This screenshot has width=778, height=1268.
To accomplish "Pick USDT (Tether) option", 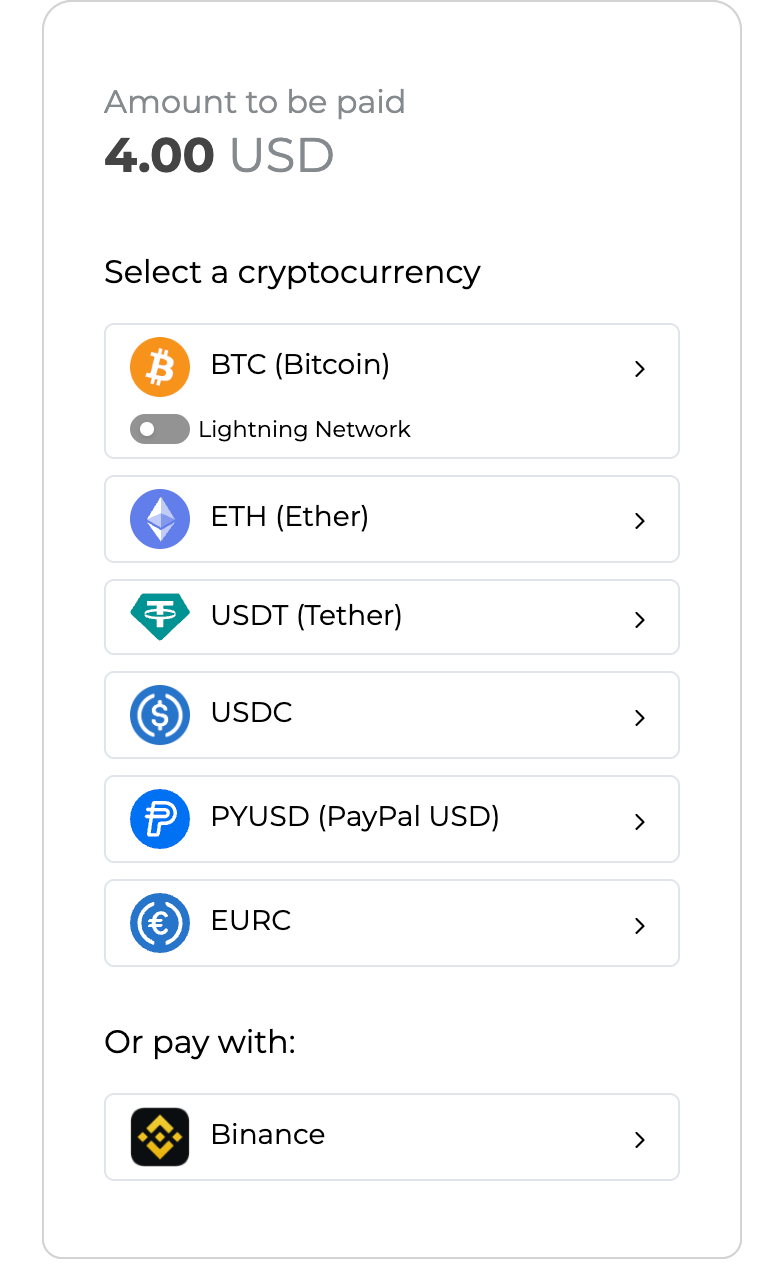I will pyautogui.click(x=390, y=616).
